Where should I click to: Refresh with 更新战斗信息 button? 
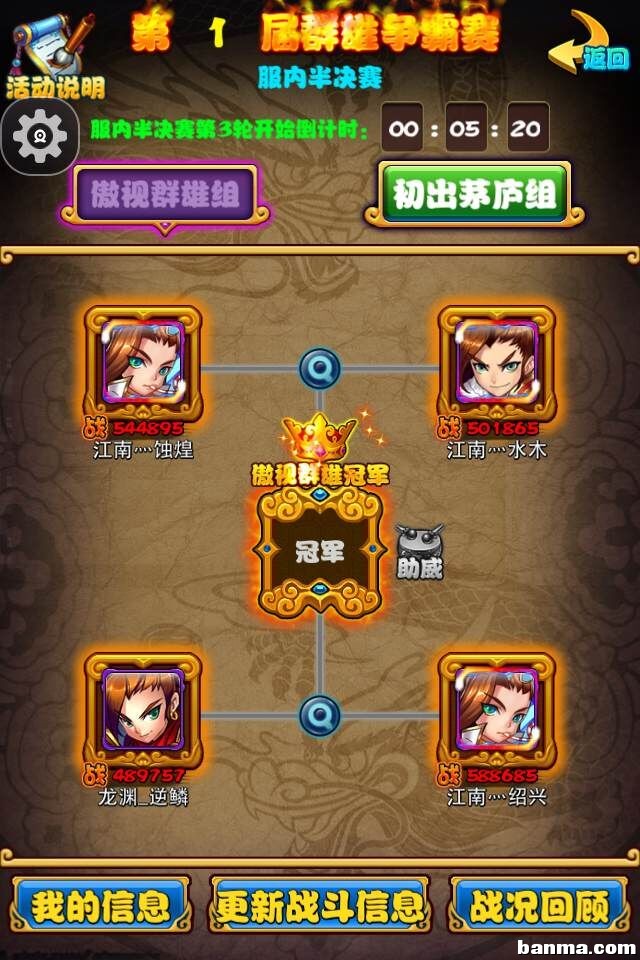(x=320, y=906)
